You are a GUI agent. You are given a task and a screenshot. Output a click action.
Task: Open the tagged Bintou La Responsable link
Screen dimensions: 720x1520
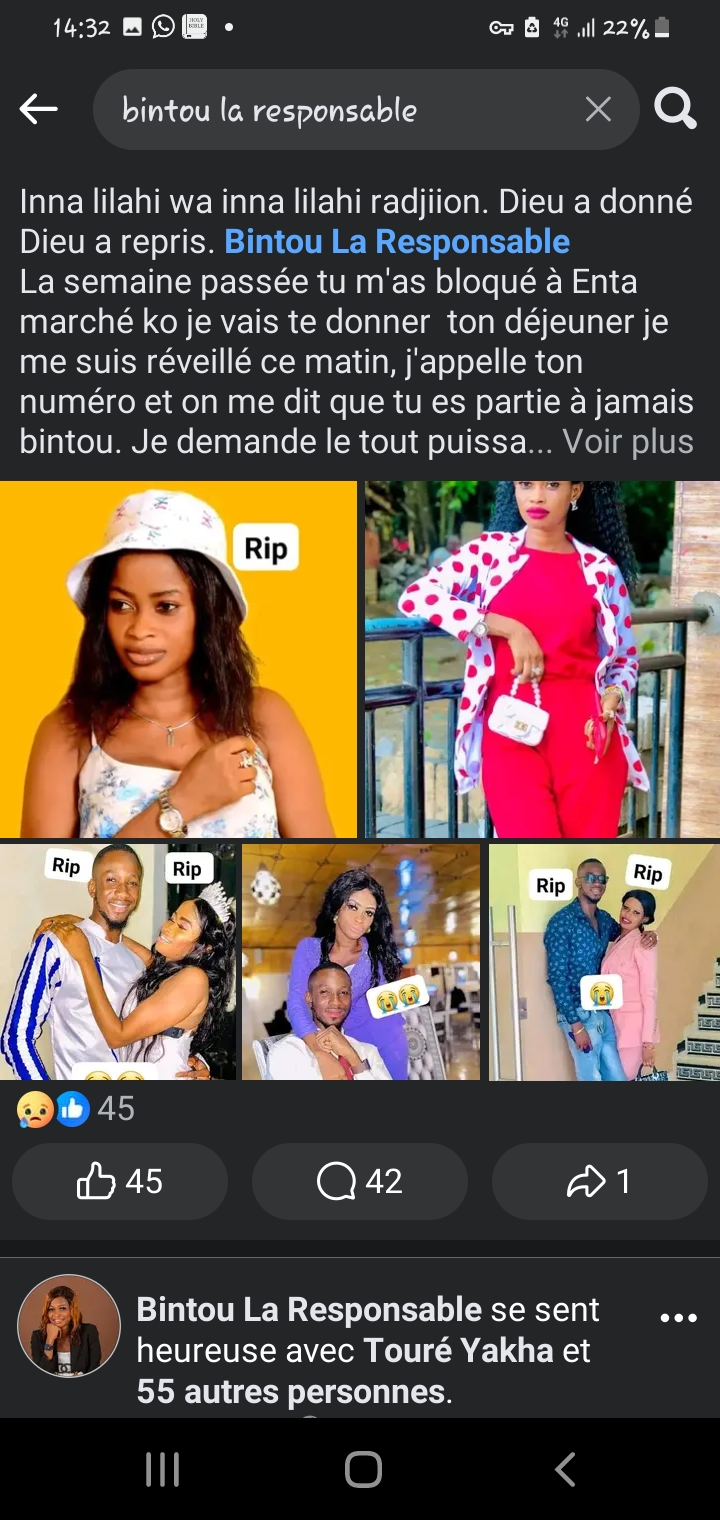tap(397, 242)
